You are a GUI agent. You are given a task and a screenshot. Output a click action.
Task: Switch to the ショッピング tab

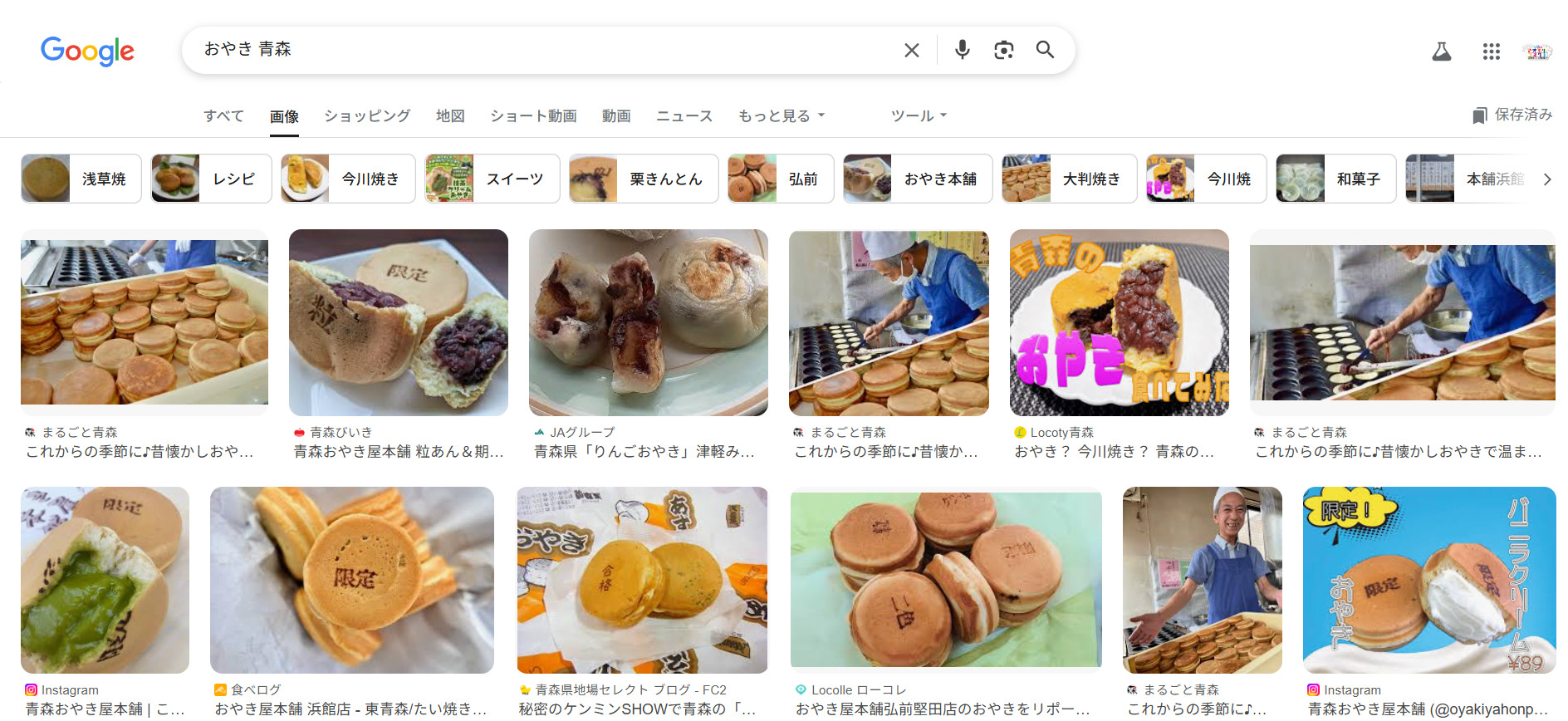(367, 115)
